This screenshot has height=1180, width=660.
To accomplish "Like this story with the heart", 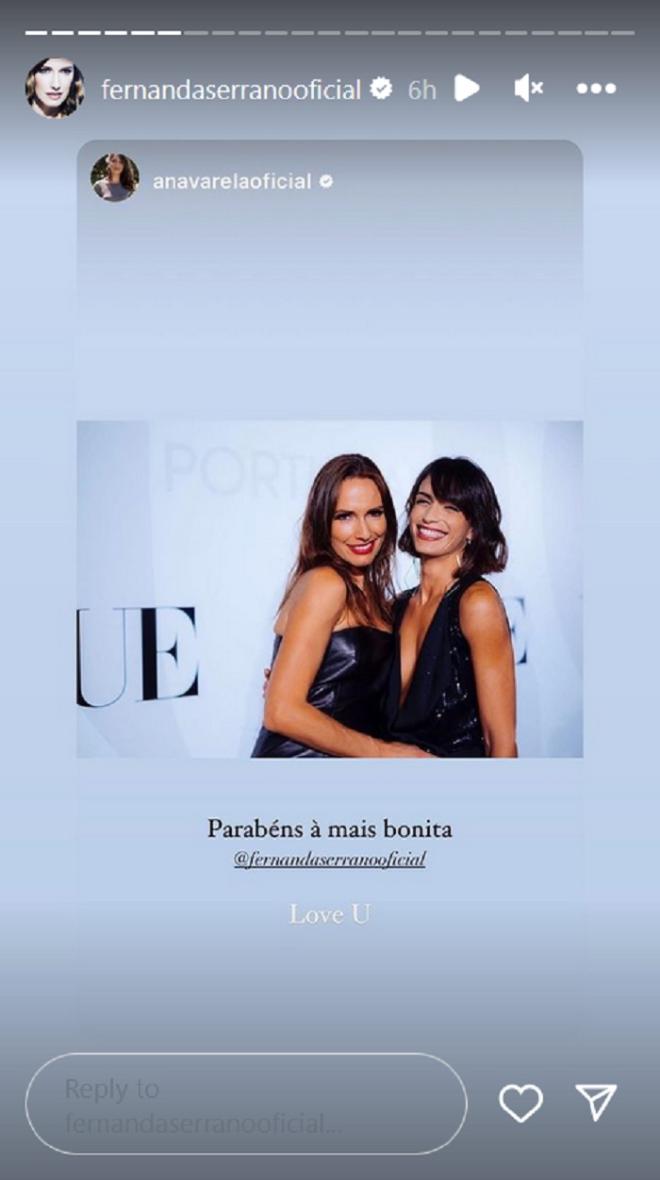I will (520, 1102).
